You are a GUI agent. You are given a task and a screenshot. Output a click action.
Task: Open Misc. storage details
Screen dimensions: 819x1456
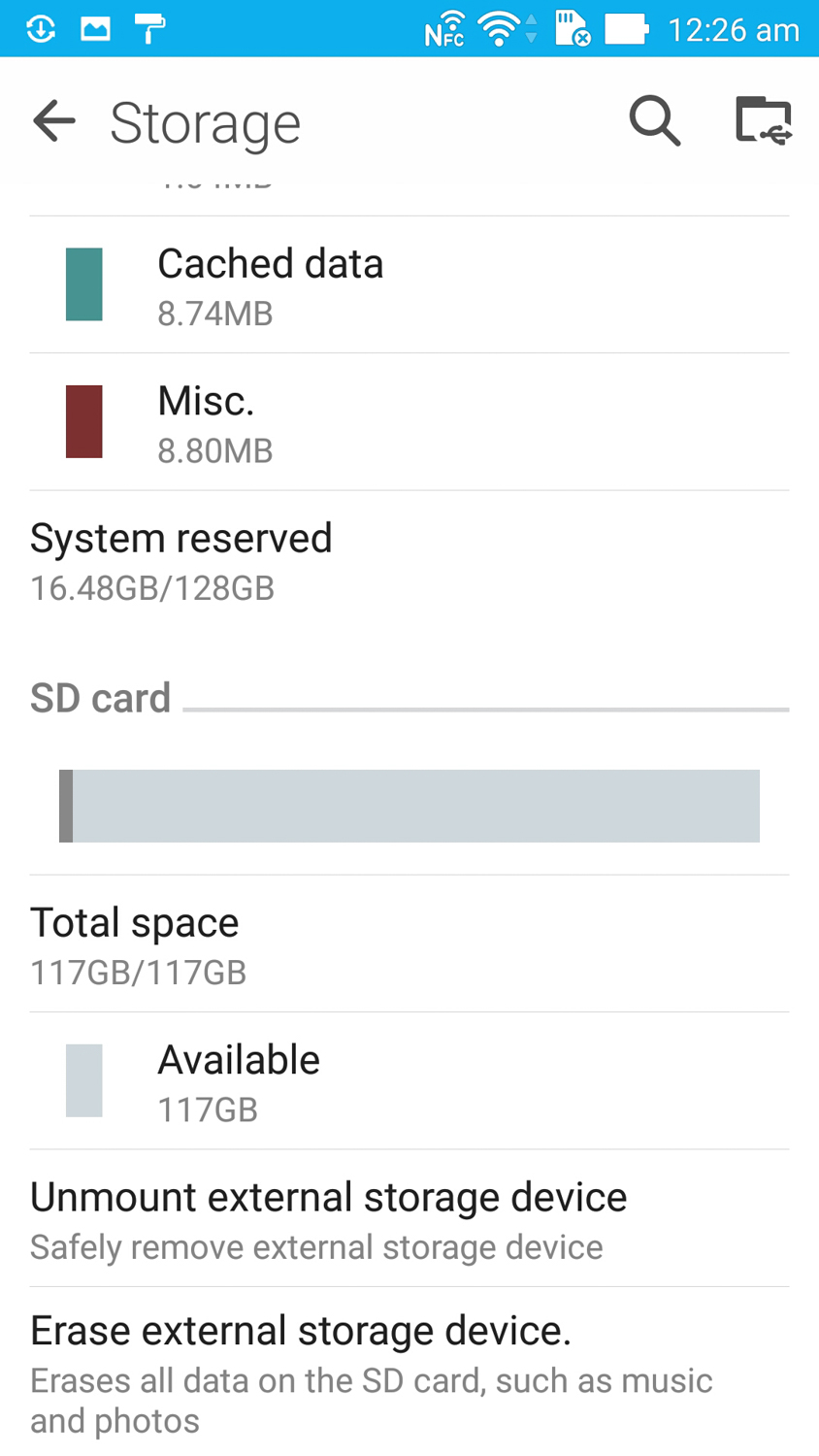click(408, 422)
